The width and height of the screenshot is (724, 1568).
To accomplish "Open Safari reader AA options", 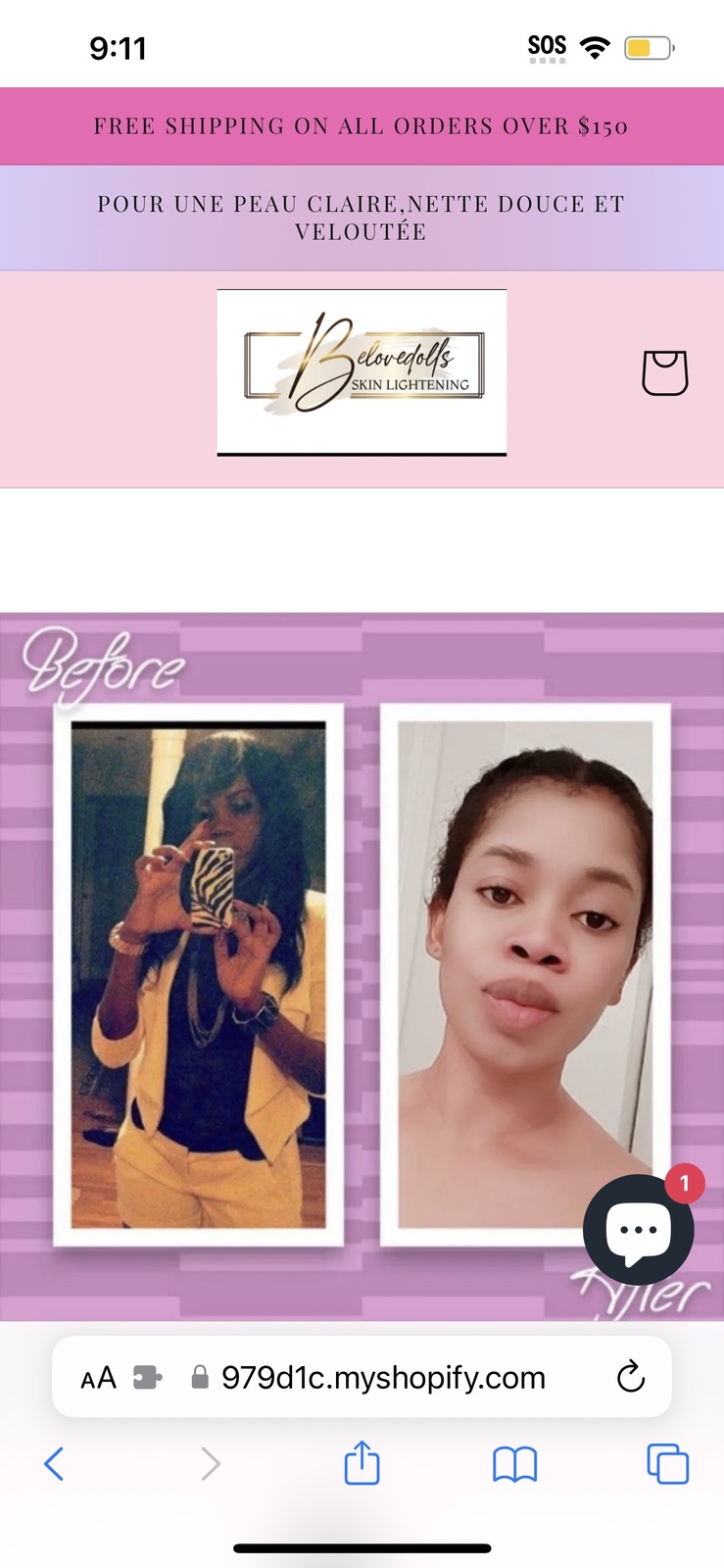I will point(98,1378).
